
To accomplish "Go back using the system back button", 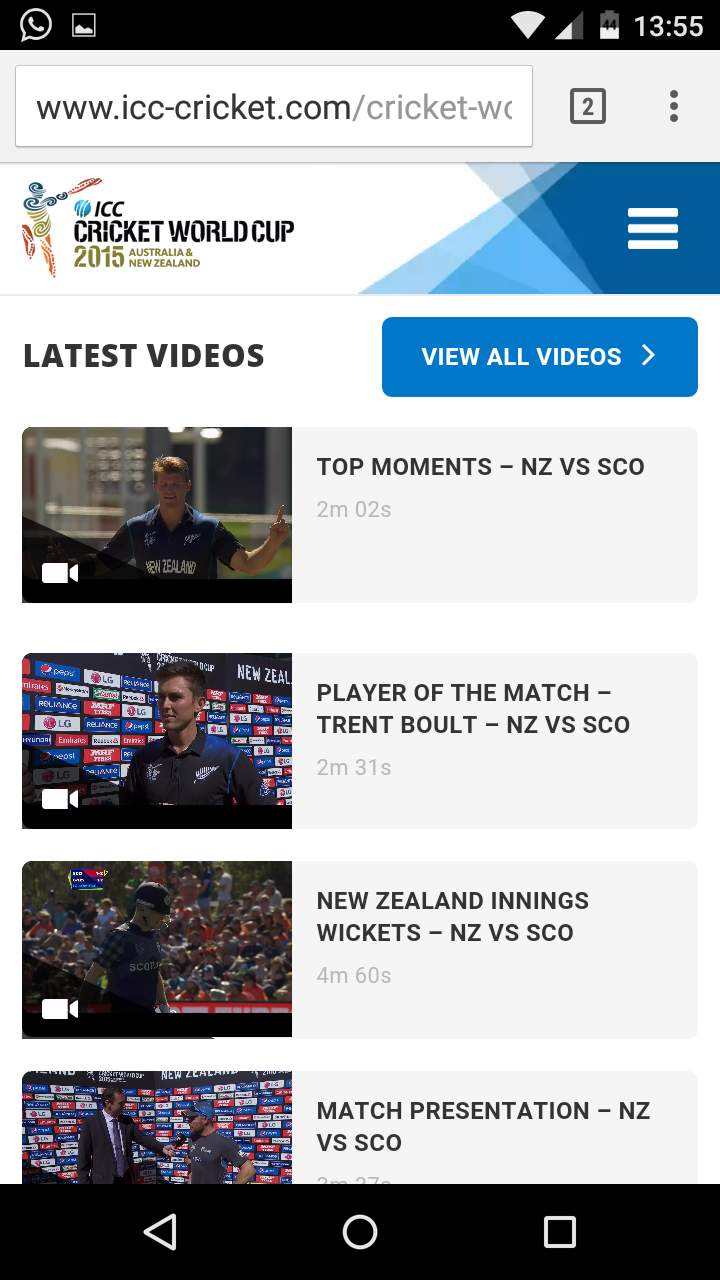I will tap(160, 1232).
